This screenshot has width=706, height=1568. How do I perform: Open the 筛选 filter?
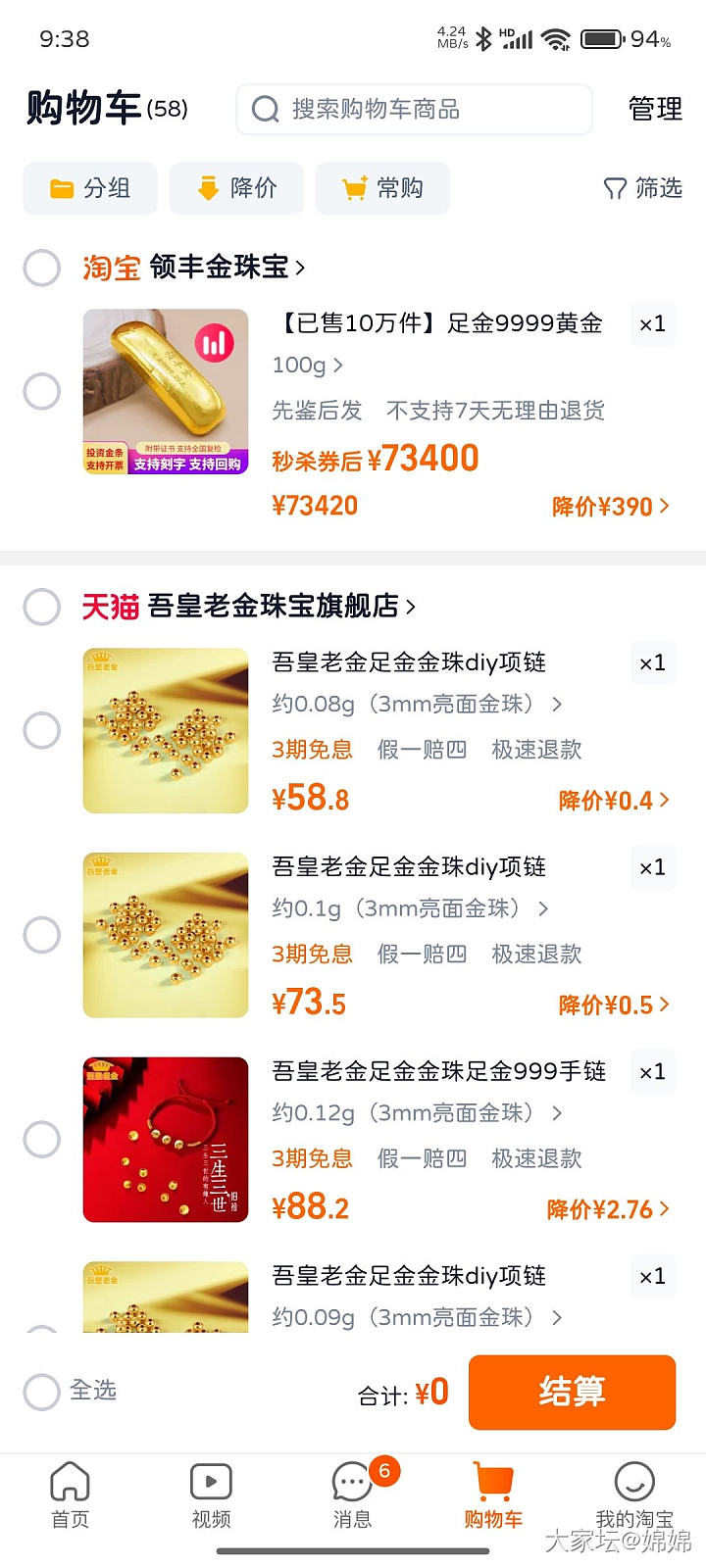tap(642, 188)
